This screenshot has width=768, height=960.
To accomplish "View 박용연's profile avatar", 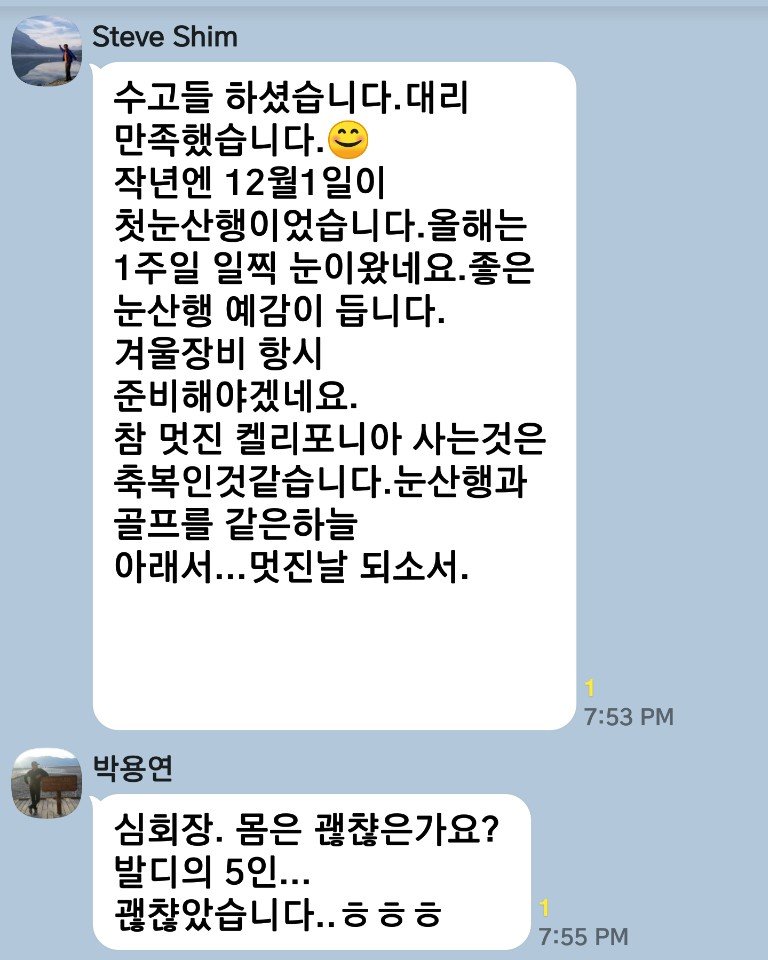I will pos(46,783).
